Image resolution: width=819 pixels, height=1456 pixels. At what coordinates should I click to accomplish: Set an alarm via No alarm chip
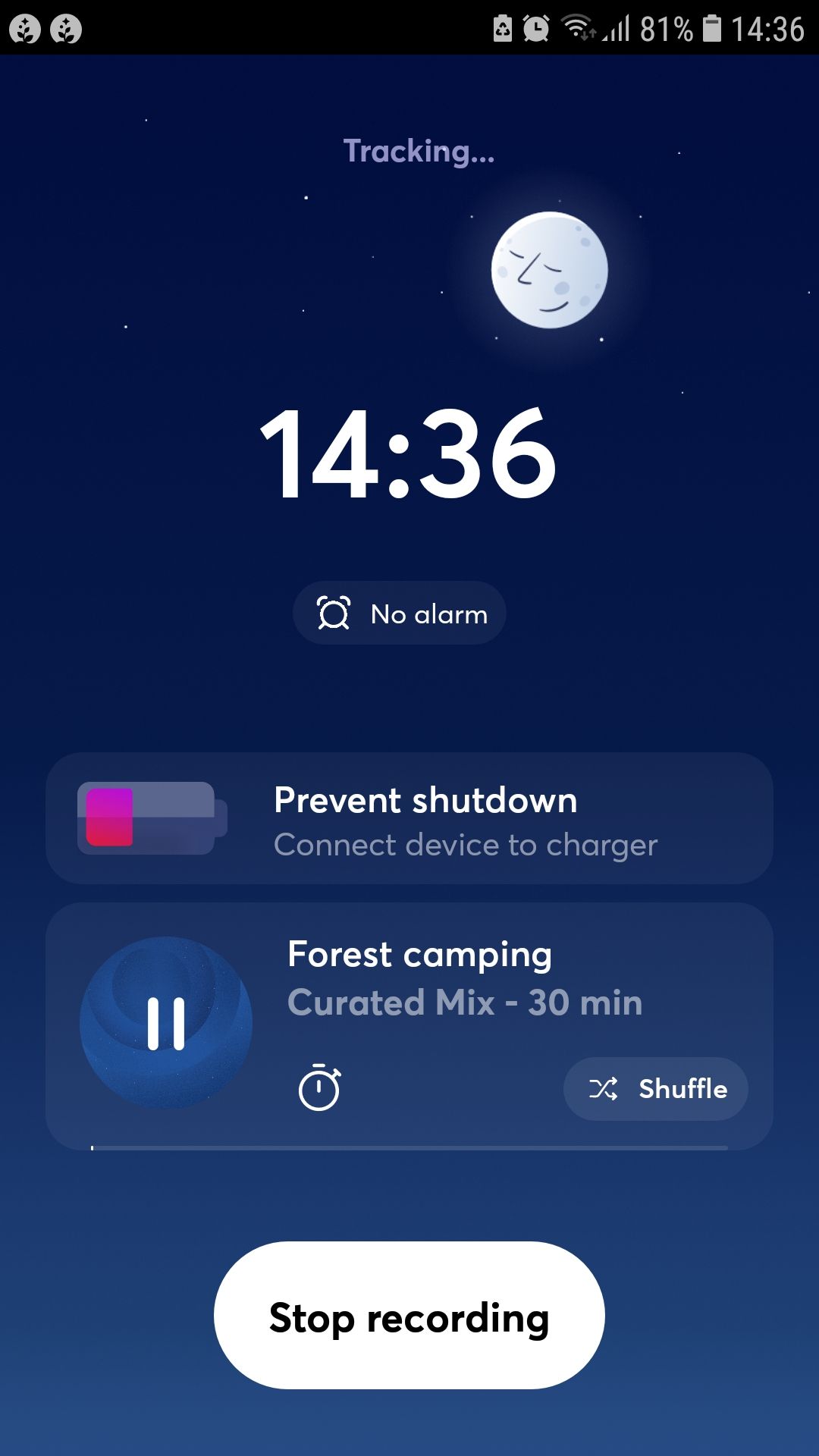[400, 613]
